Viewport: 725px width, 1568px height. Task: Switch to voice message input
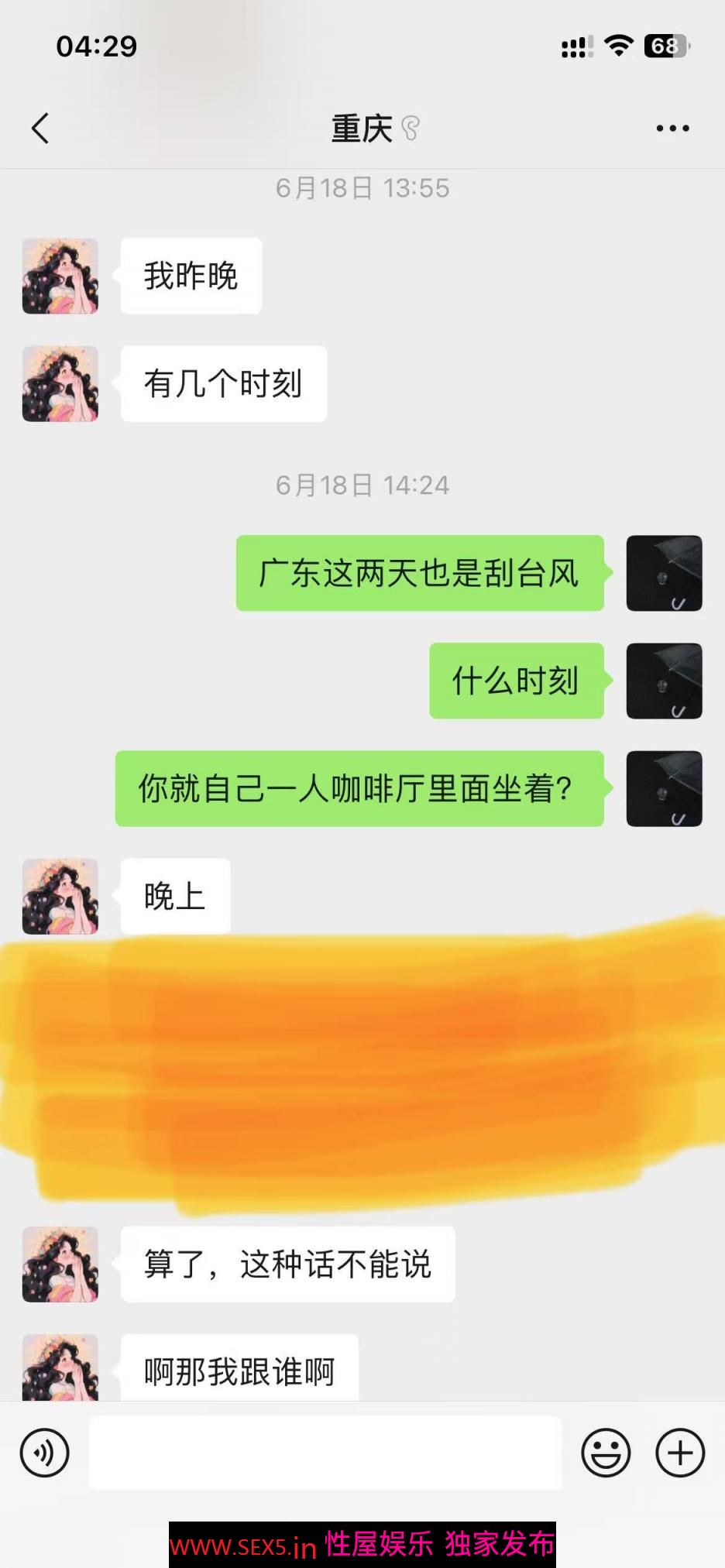[x=45, y=1453]
